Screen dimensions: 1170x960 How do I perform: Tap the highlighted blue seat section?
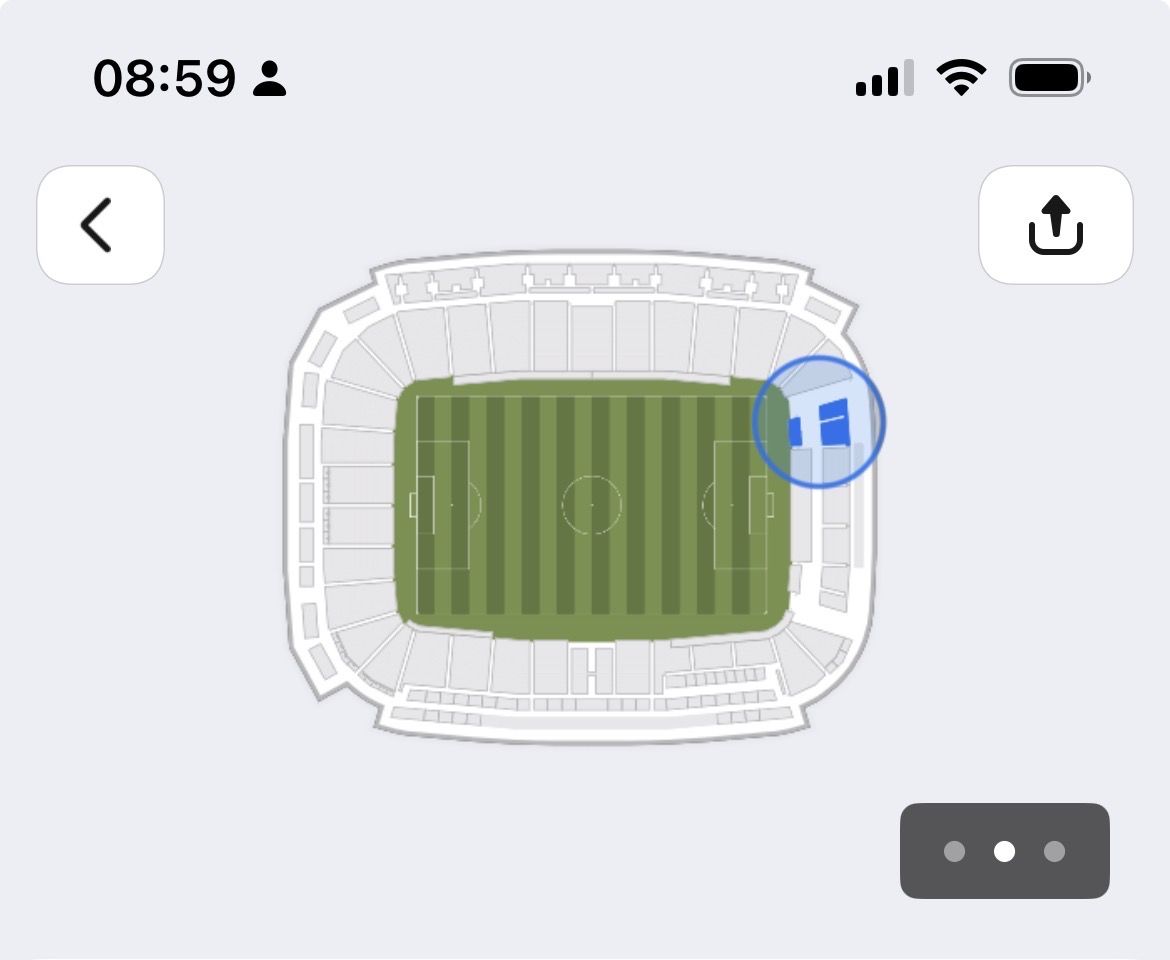[x=833, y=421]
